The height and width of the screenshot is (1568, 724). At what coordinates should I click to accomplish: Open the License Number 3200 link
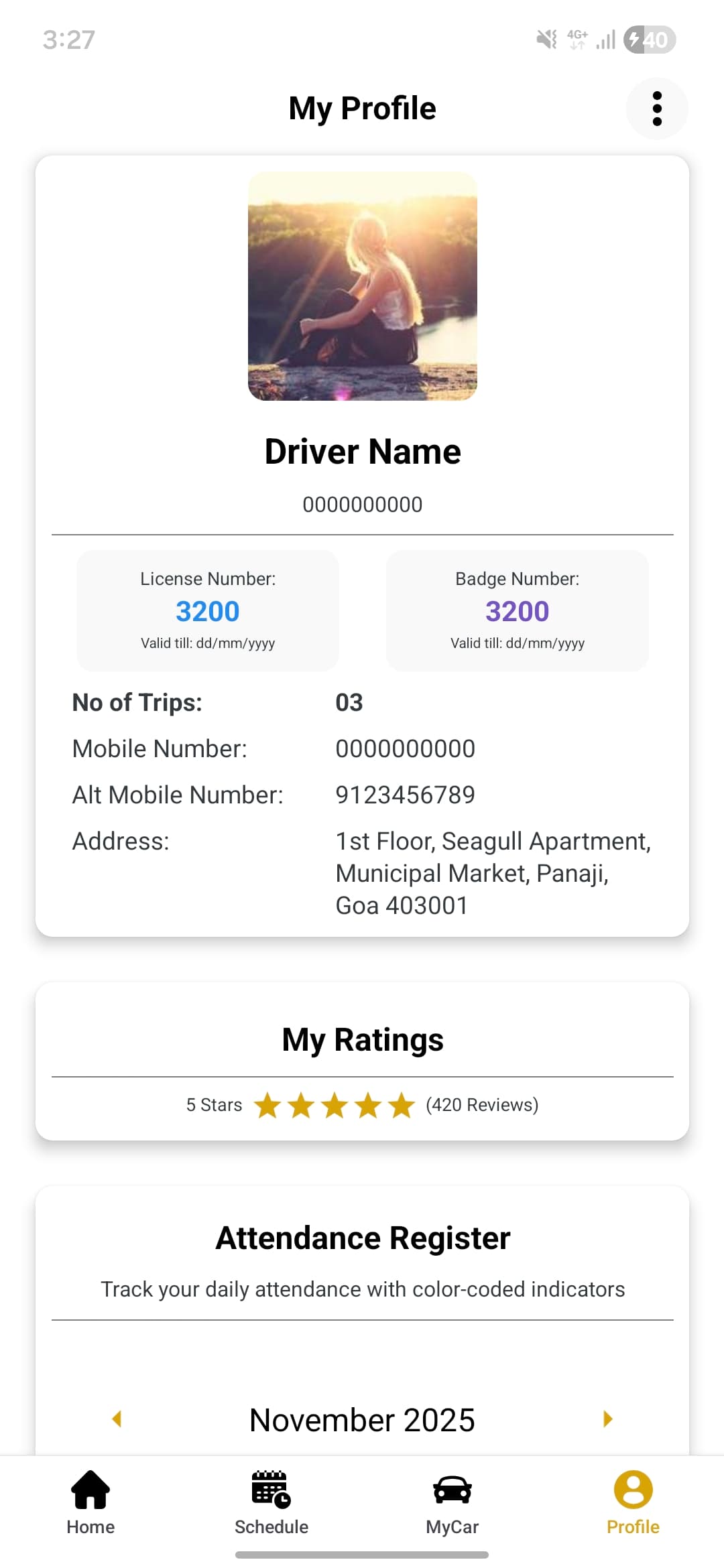tap(207, 610)
